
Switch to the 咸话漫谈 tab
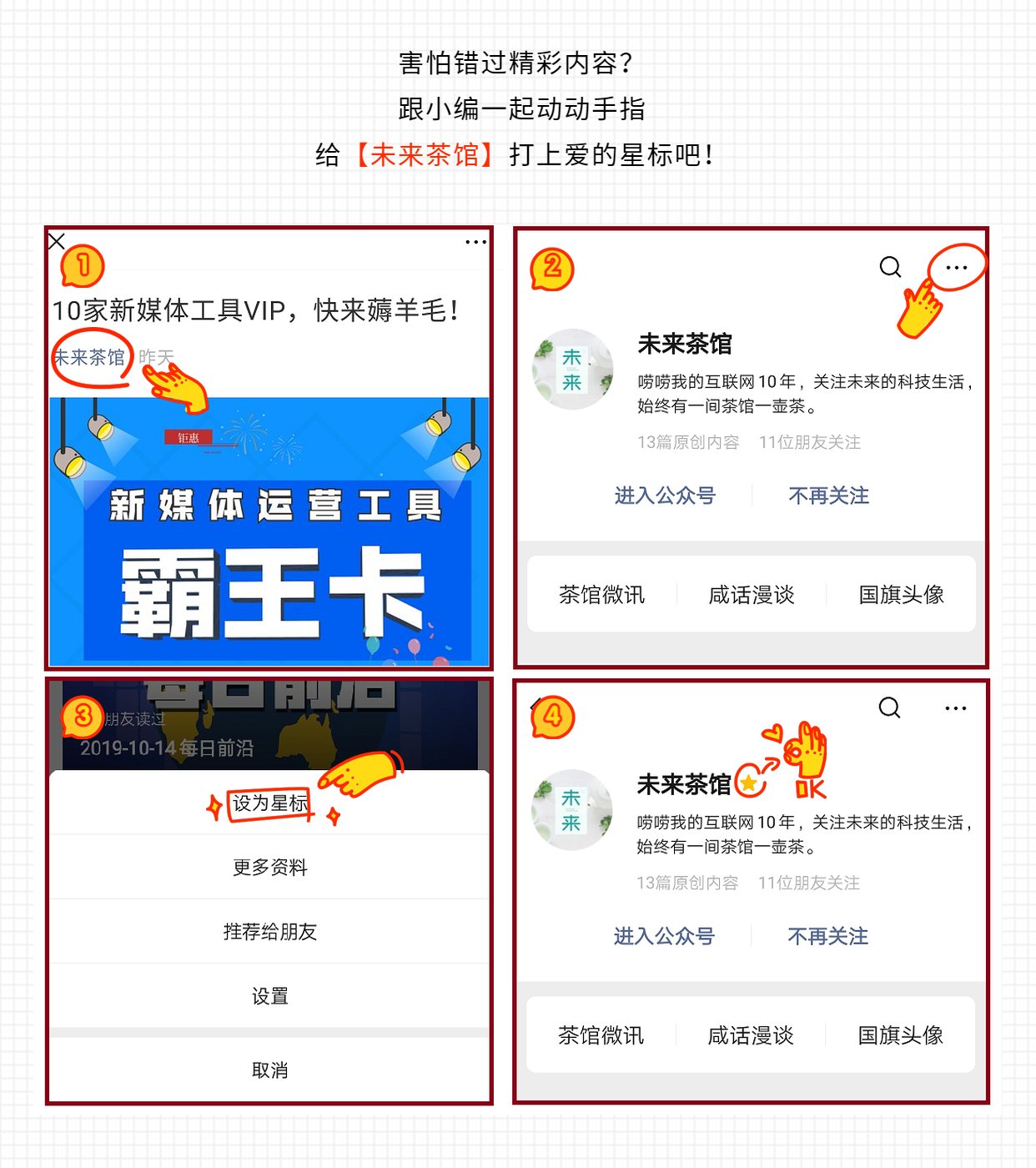750,595
